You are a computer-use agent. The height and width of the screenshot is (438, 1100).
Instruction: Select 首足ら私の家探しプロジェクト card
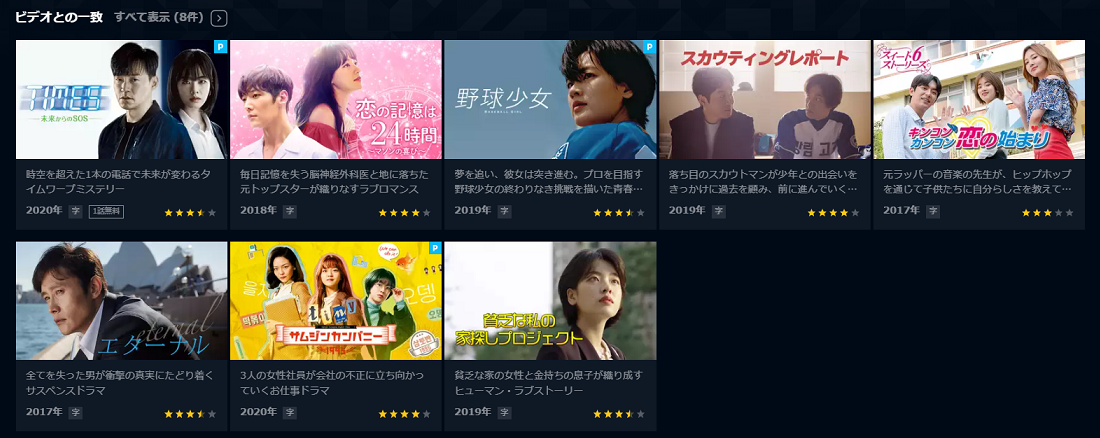point(550,301)
